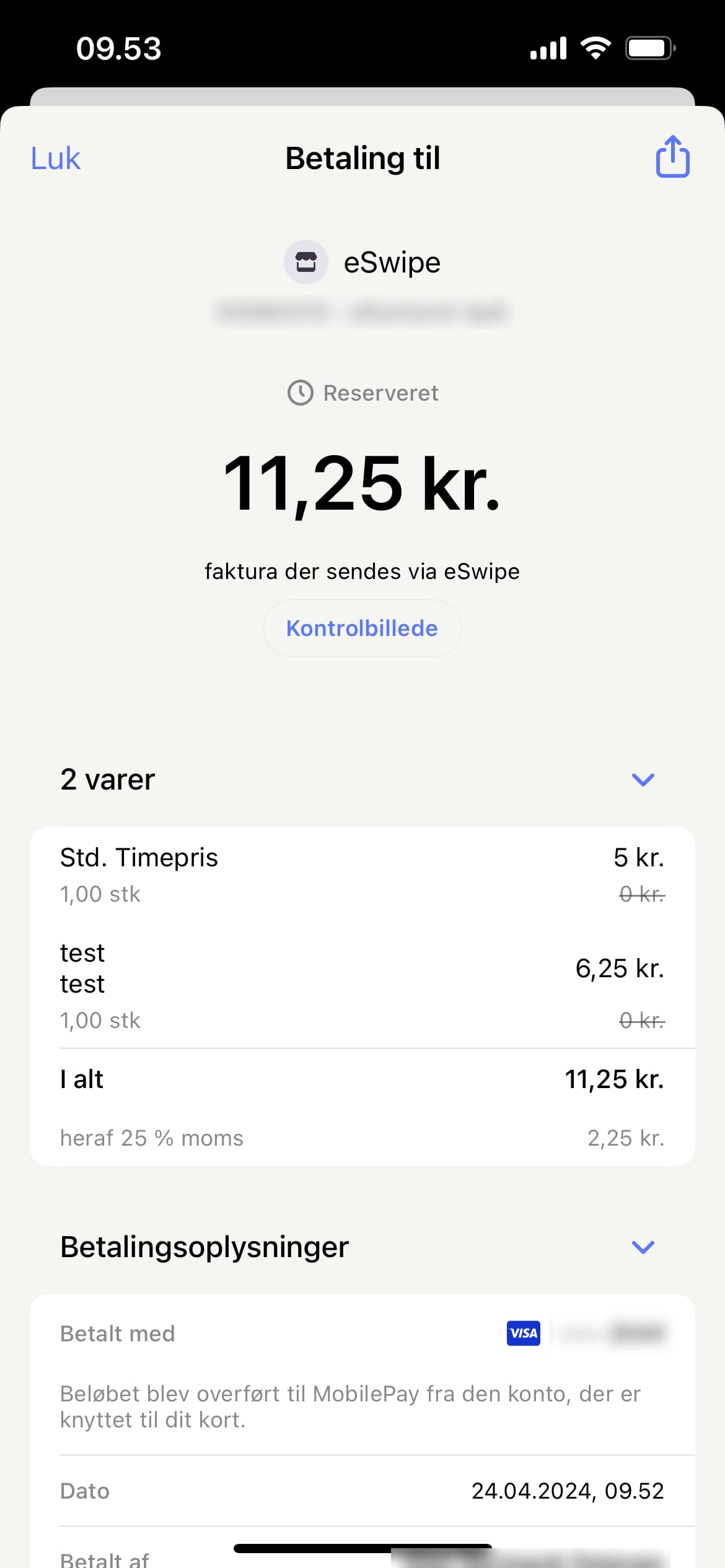Collapse the Betalingsoplysninger section
The image size is (725, 1568).
tap(643, 1247)
